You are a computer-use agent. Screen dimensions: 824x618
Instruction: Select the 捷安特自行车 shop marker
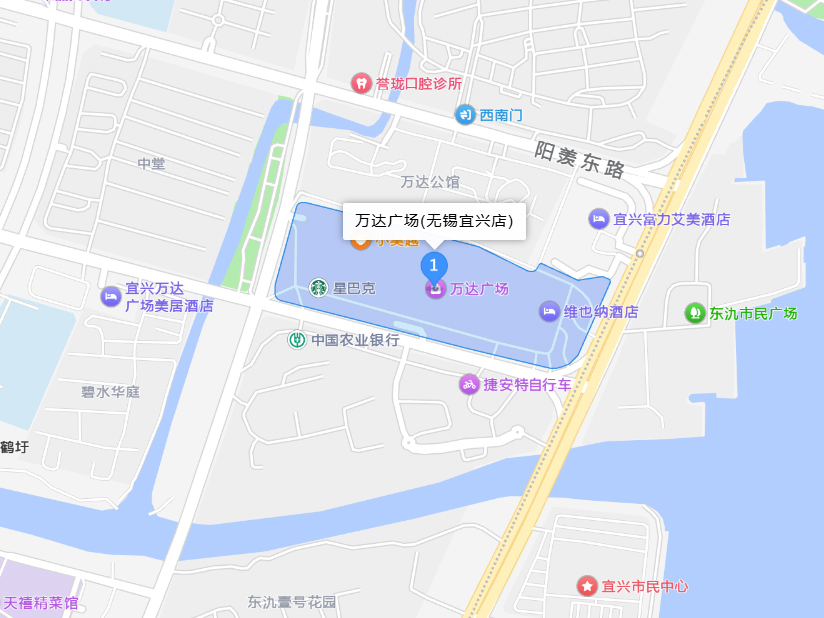pos(469,384)
